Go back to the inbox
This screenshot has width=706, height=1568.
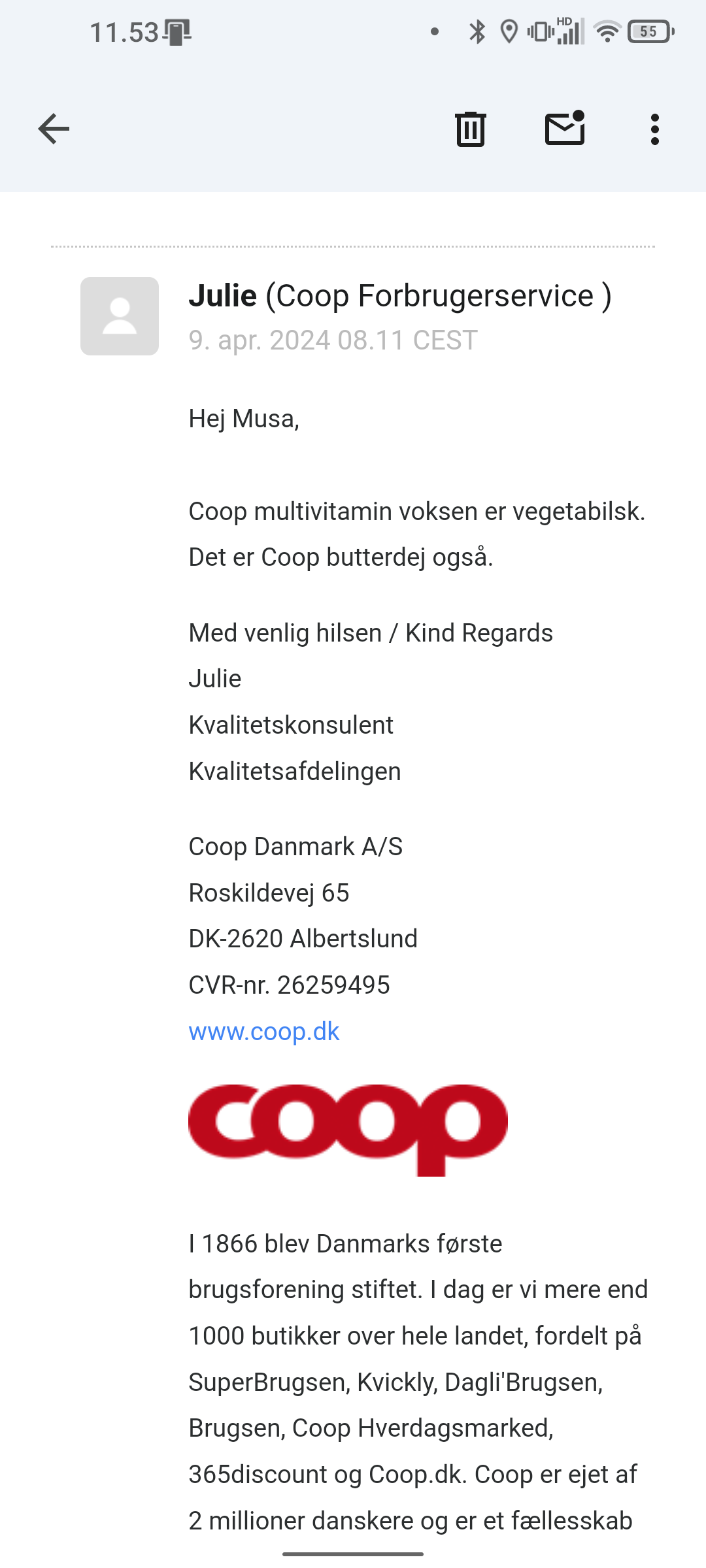coord(54,129)
